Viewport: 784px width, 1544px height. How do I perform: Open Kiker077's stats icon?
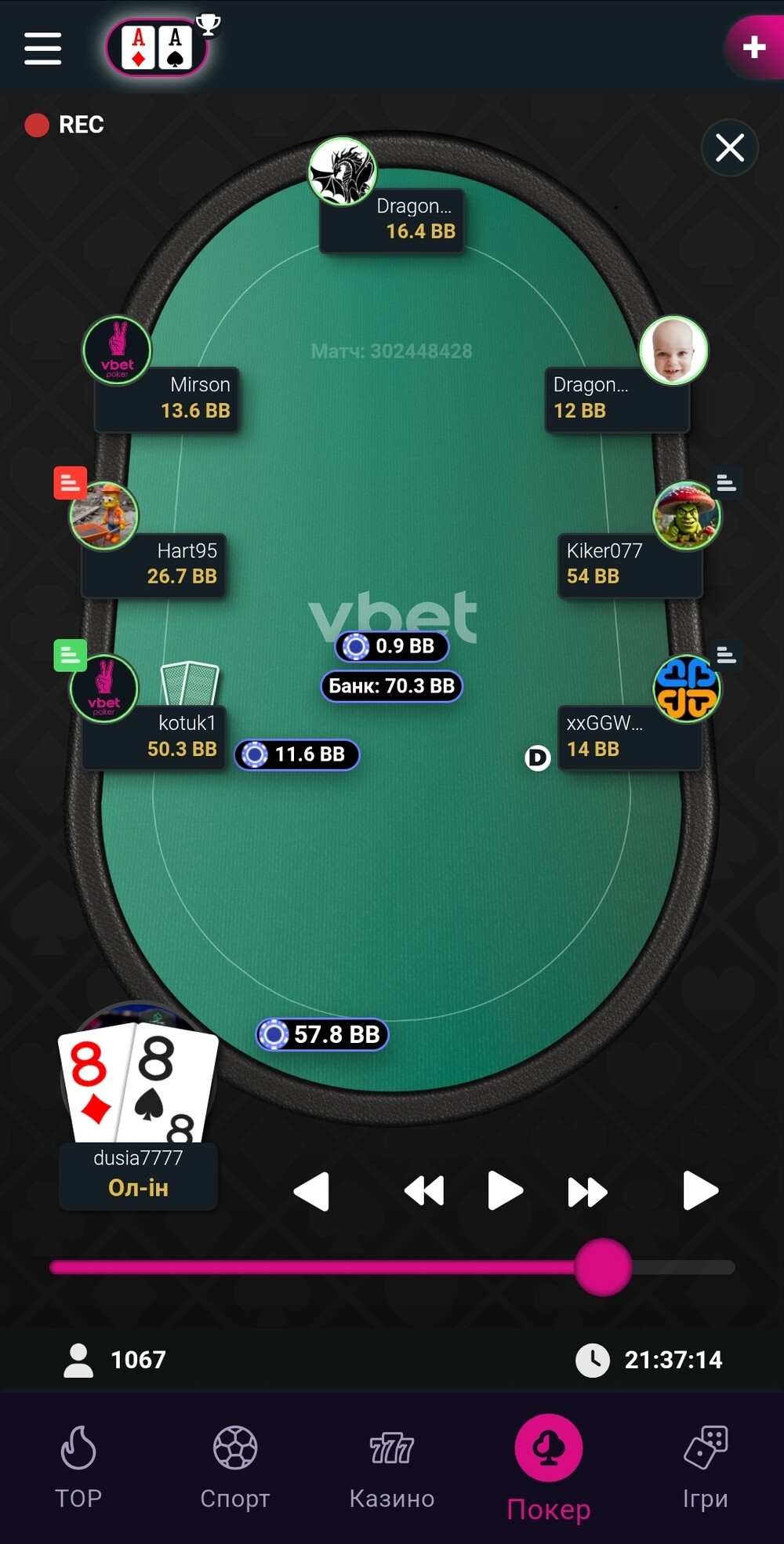click(x=726, y=483)
